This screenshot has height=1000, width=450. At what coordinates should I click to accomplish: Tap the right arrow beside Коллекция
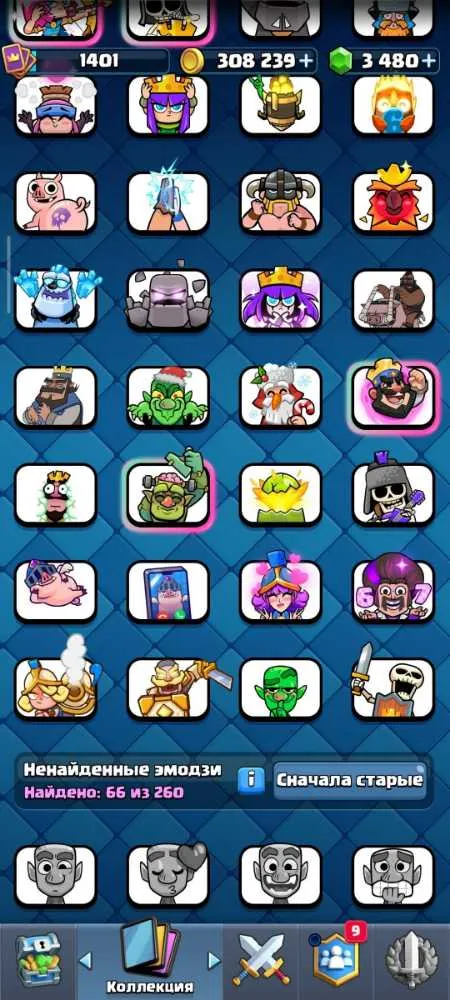(x=214, y=960)
